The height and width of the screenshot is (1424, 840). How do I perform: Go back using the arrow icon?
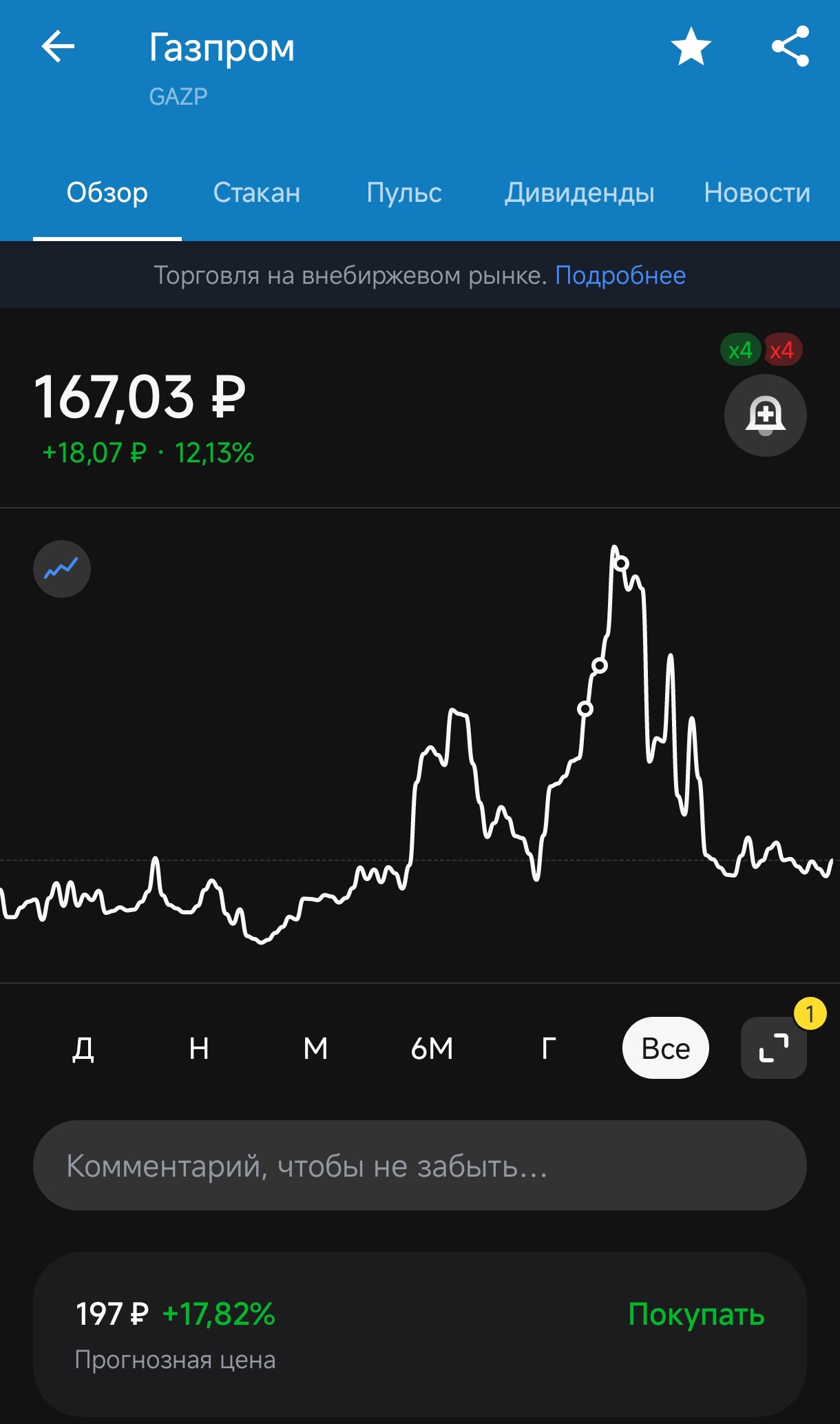click(x=58, y=47)
